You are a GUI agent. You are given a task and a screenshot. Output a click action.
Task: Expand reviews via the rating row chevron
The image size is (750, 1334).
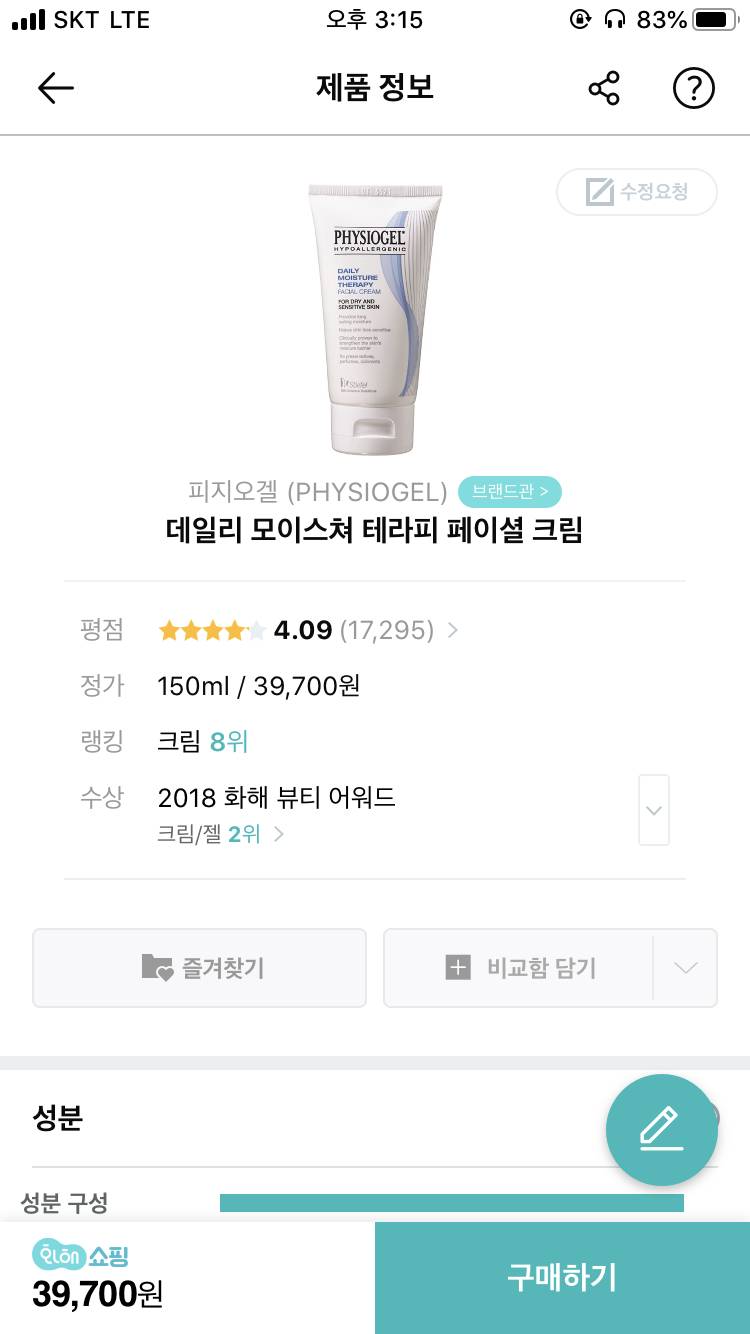(452, 630)
